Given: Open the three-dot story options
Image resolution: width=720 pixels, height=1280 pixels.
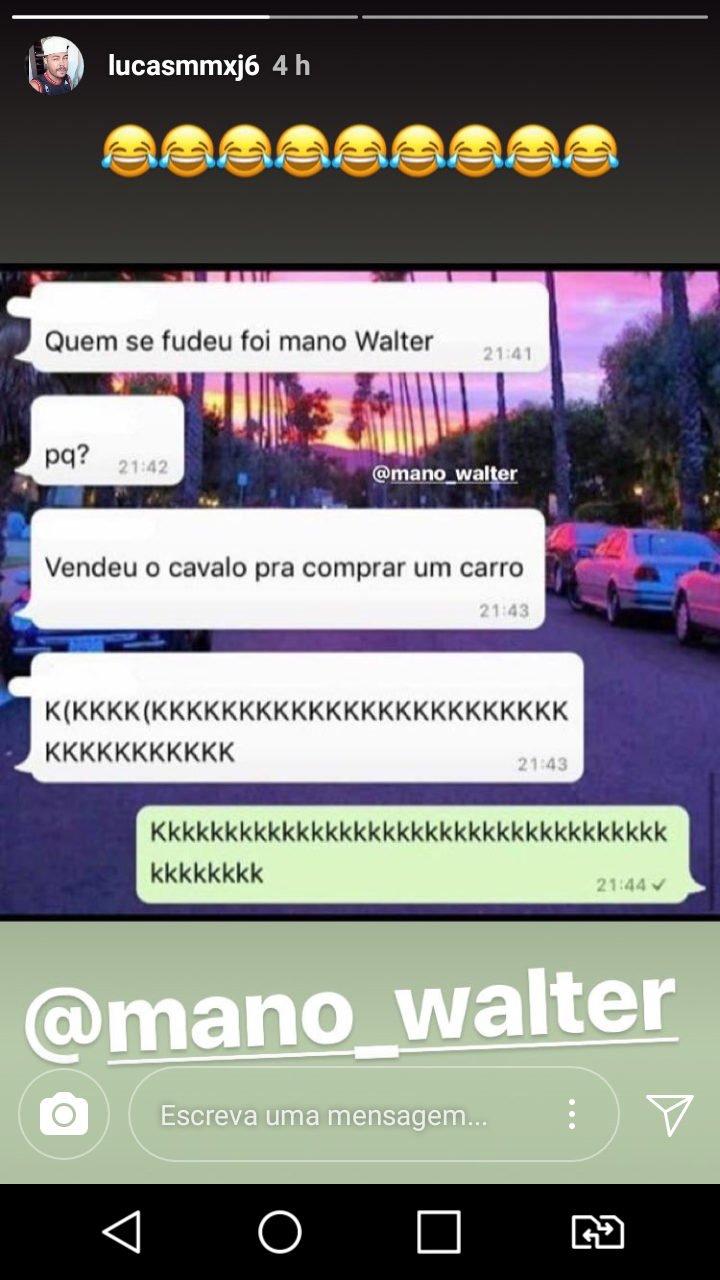Looking at the screenshot, I should (x=571, y=1114).
